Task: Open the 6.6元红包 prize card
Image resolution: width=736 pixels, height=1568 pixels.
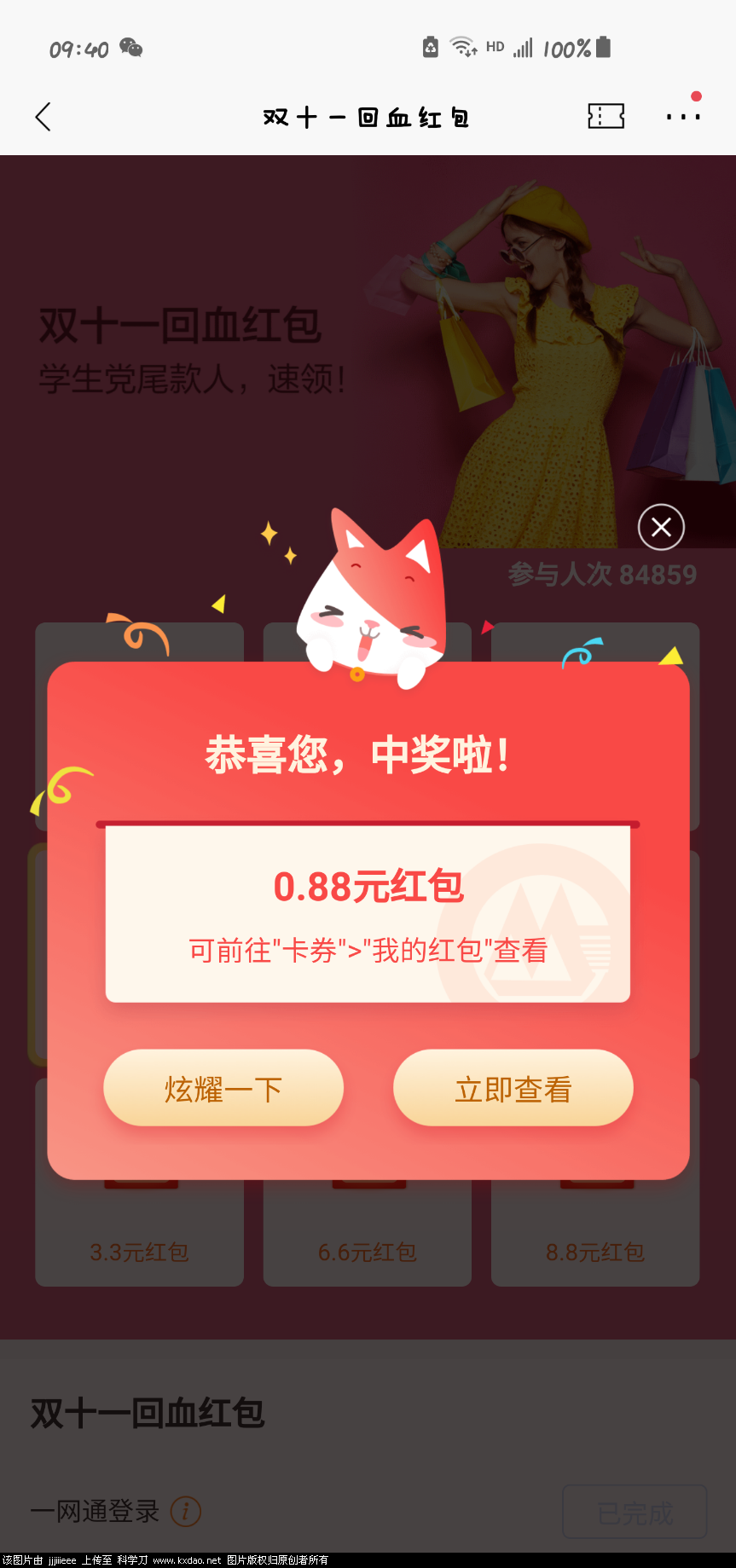Action: tap(367, 1252)
